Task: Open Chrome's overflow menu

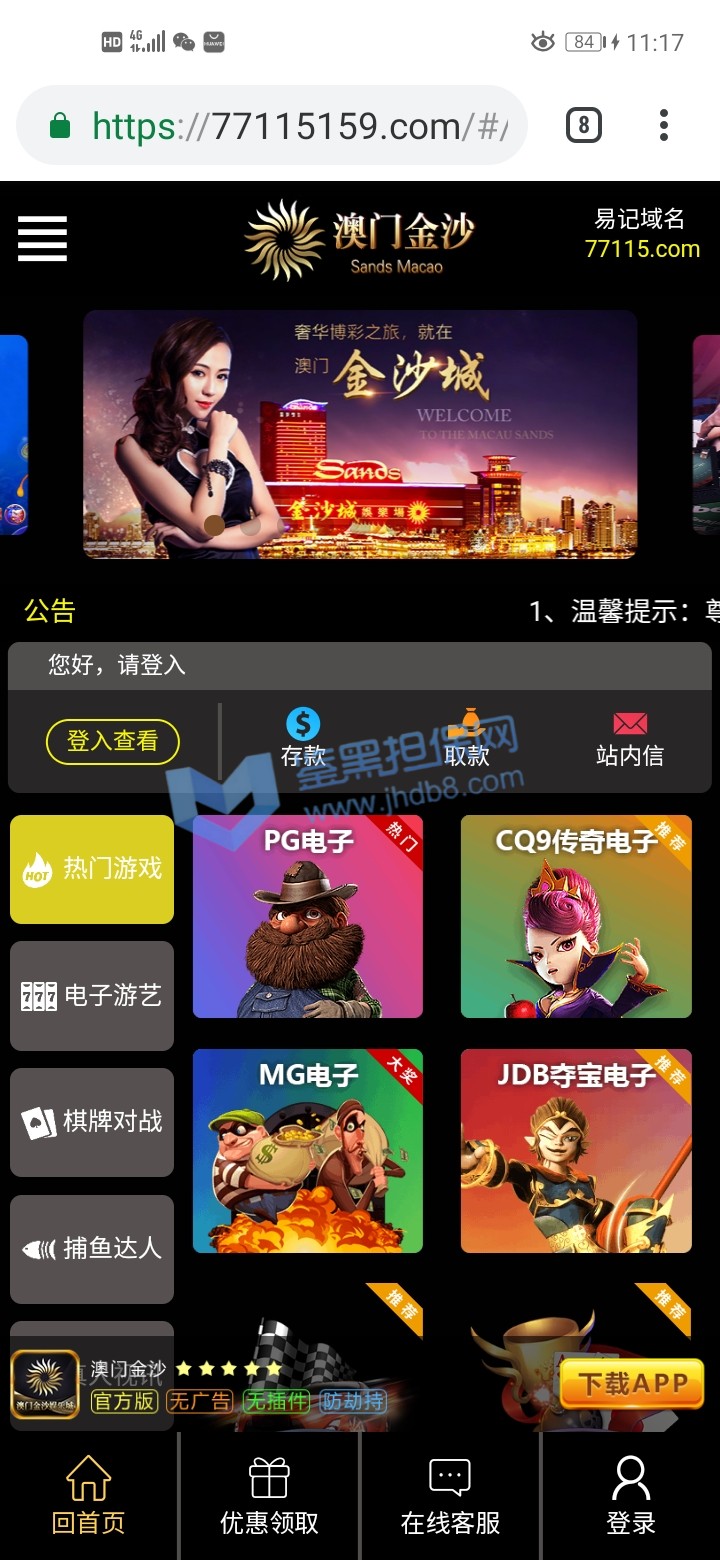Action: pos(663,126)
